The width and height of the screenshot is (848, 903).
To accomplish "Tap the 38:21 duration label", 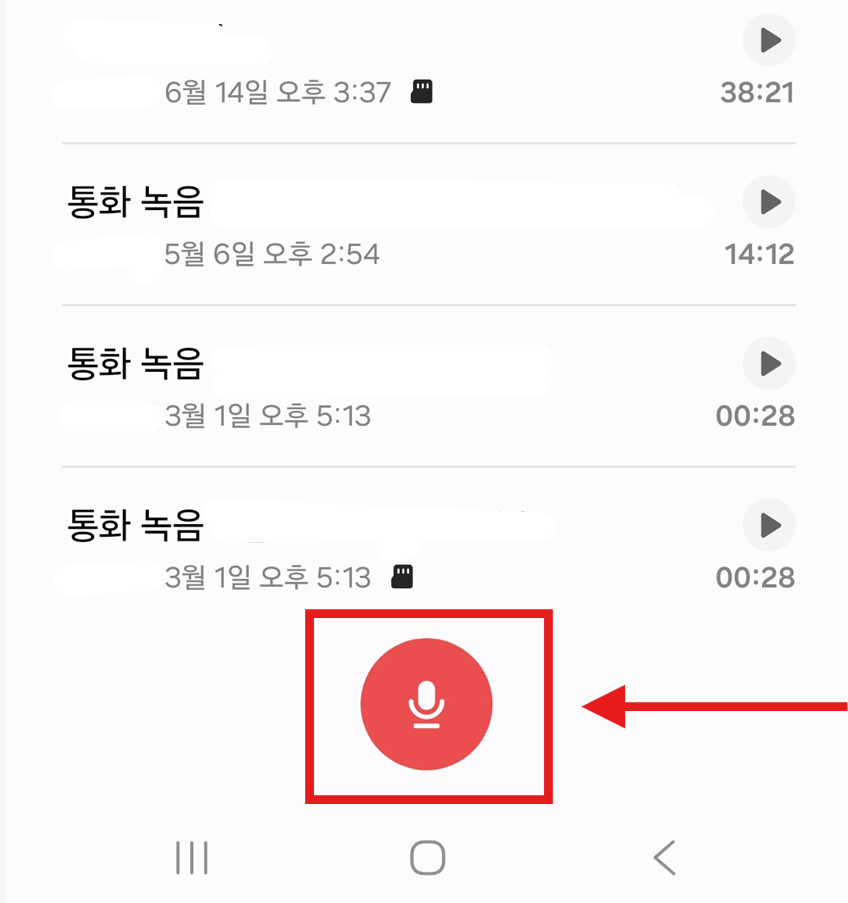I will click(755, 92).
